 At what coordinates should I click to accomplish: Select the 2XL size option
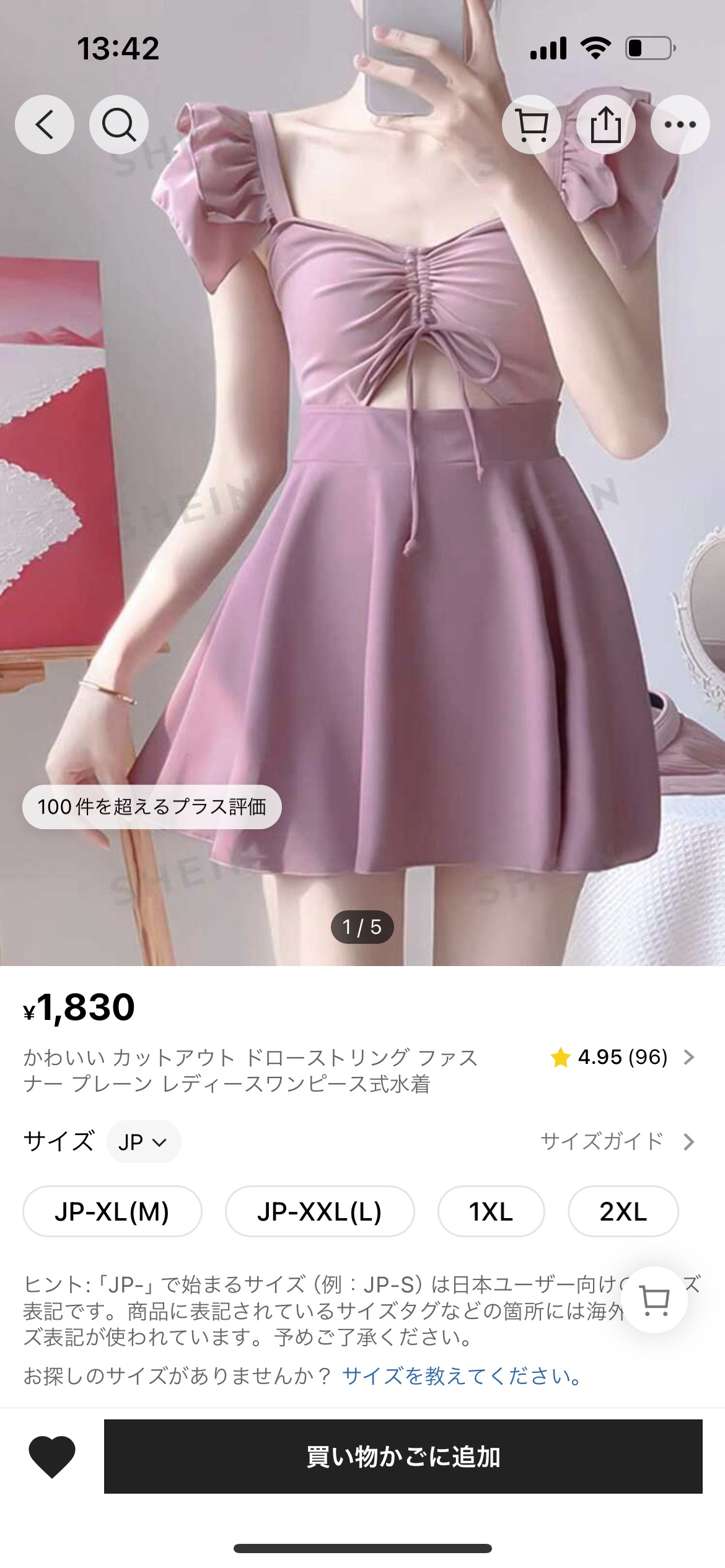point(623,1211)
